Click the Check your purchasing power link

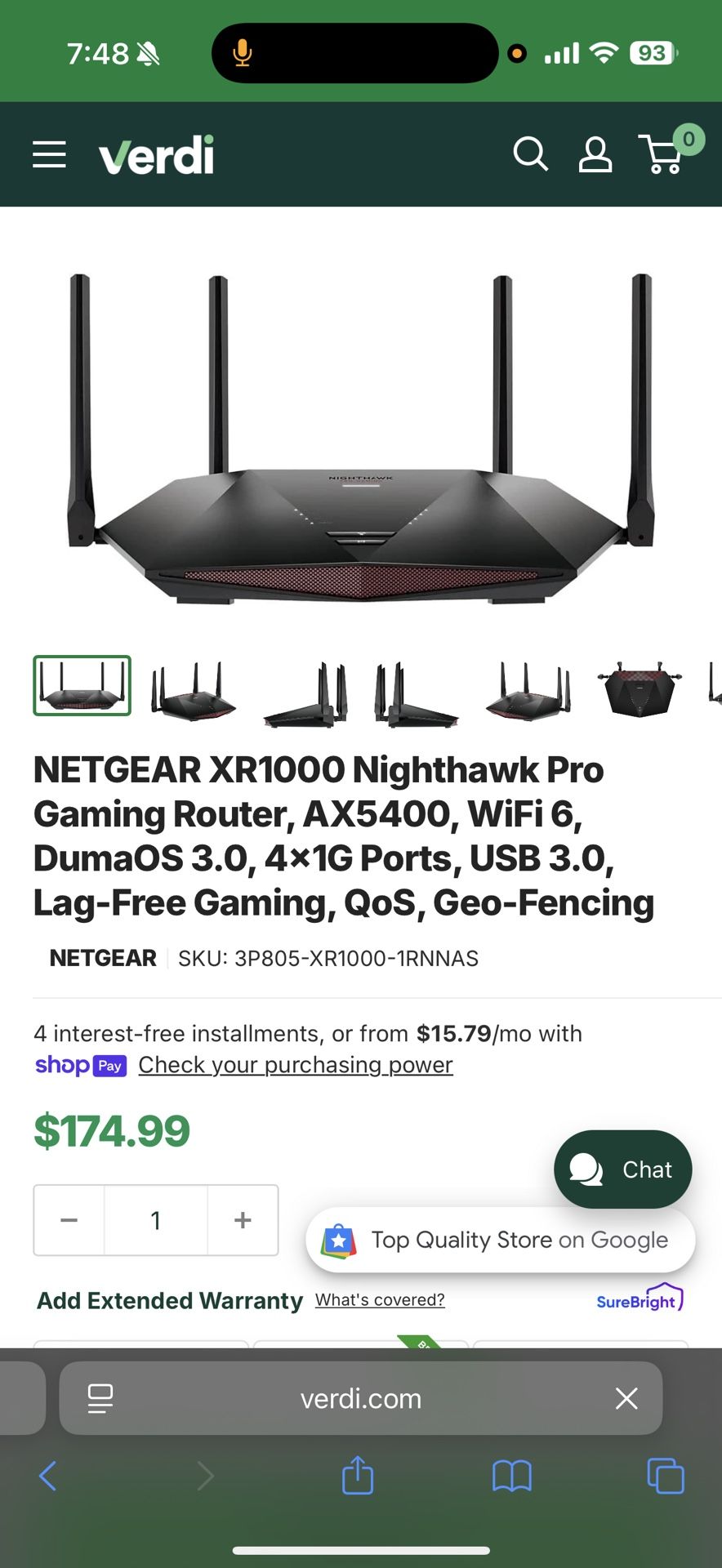(x=295, y=1065)
